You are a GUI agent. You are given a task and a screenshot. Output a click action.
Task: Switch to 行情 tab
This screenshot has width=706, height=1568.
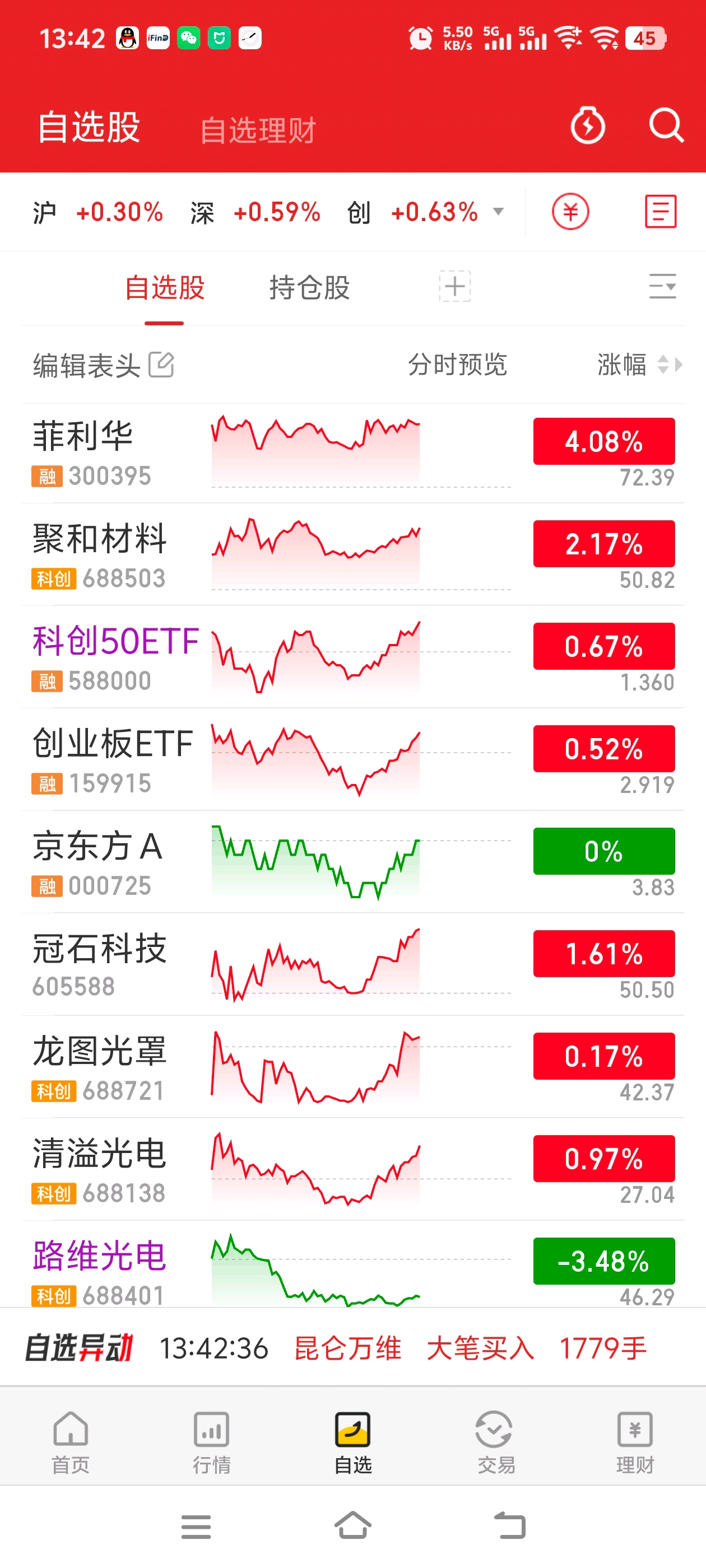211,1443
